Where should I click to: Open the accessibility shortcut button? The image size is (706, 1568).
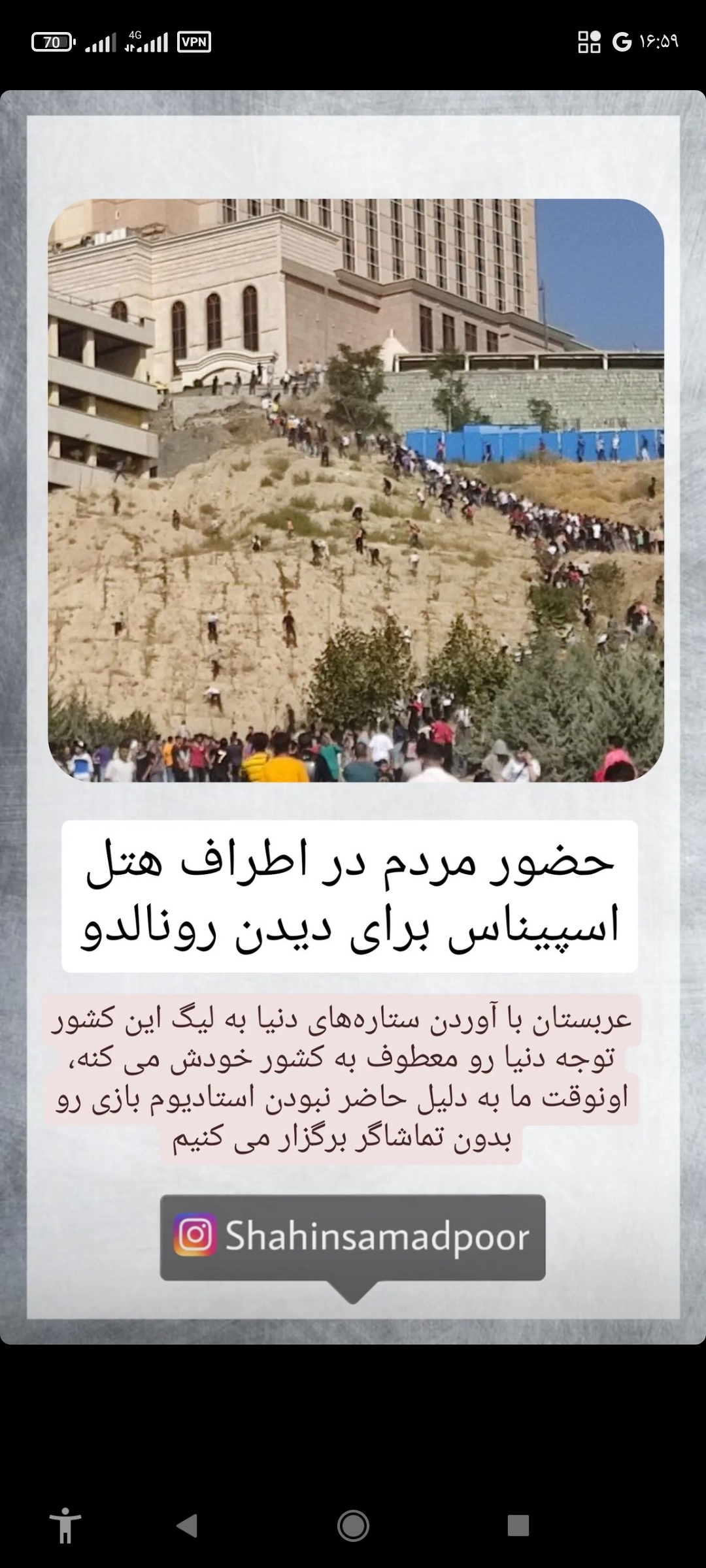tap(65, 1526)
